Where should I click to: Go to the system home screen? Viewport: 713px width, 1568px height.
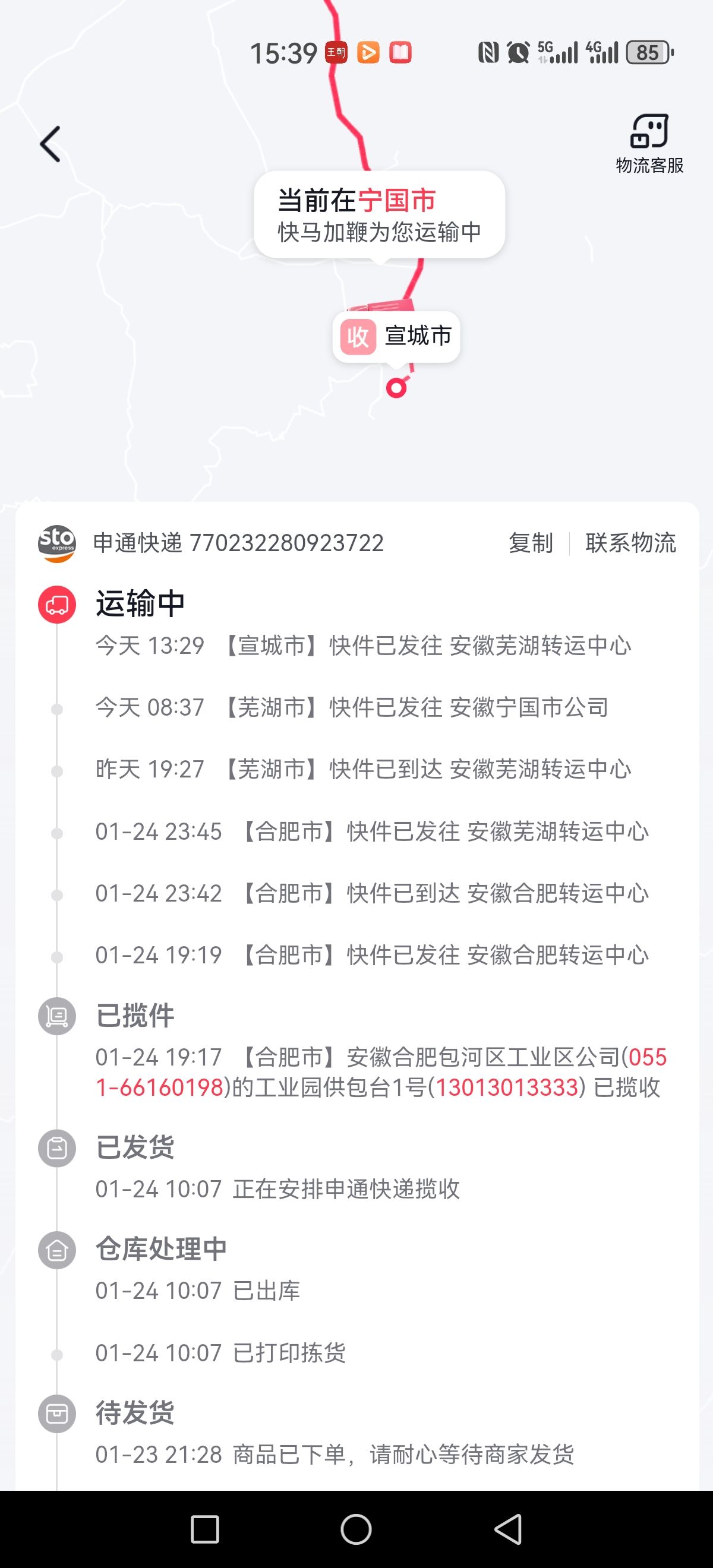[356, 1529]
